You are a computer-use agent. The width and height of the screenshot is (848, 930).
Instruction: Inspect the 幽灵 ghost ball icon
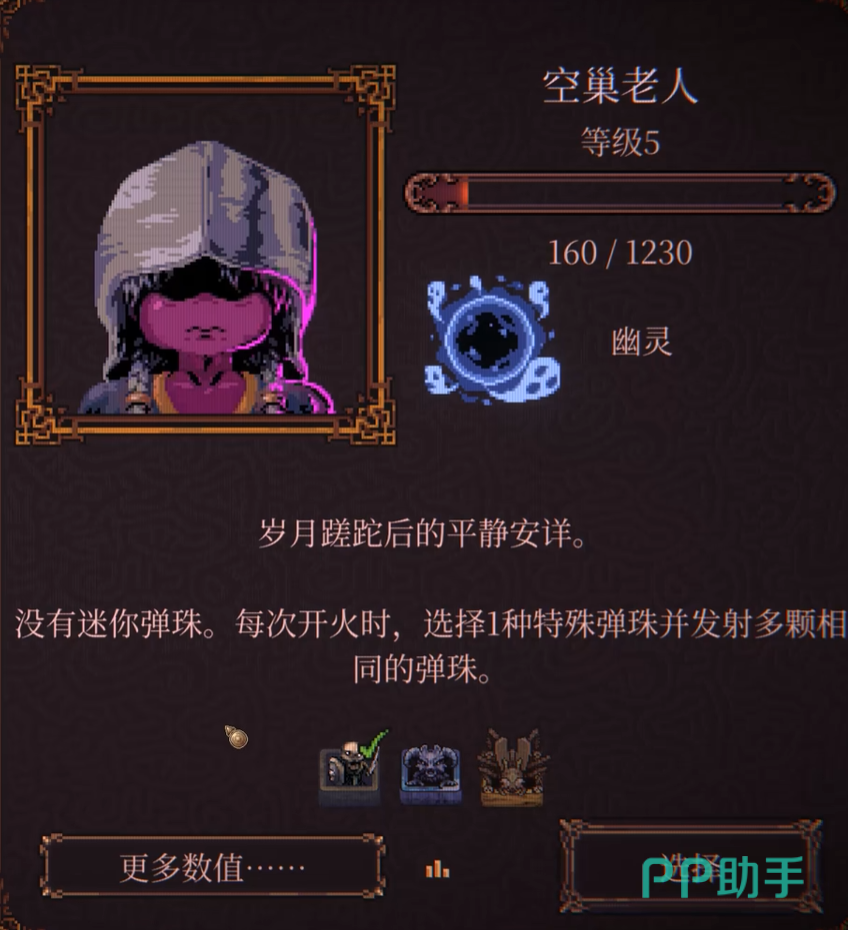[x=490, y=340]
